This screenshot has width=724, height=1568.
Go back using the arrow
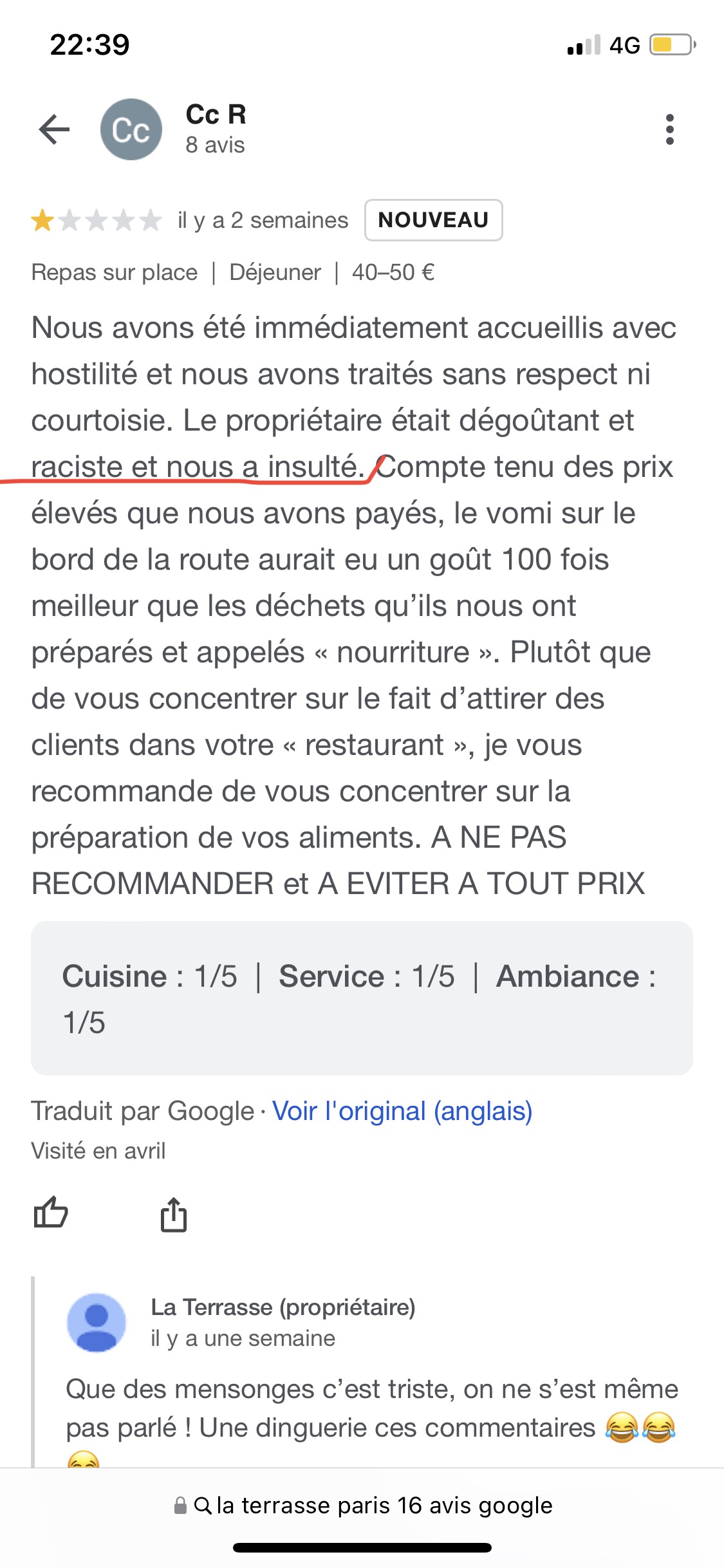point(54,129)
